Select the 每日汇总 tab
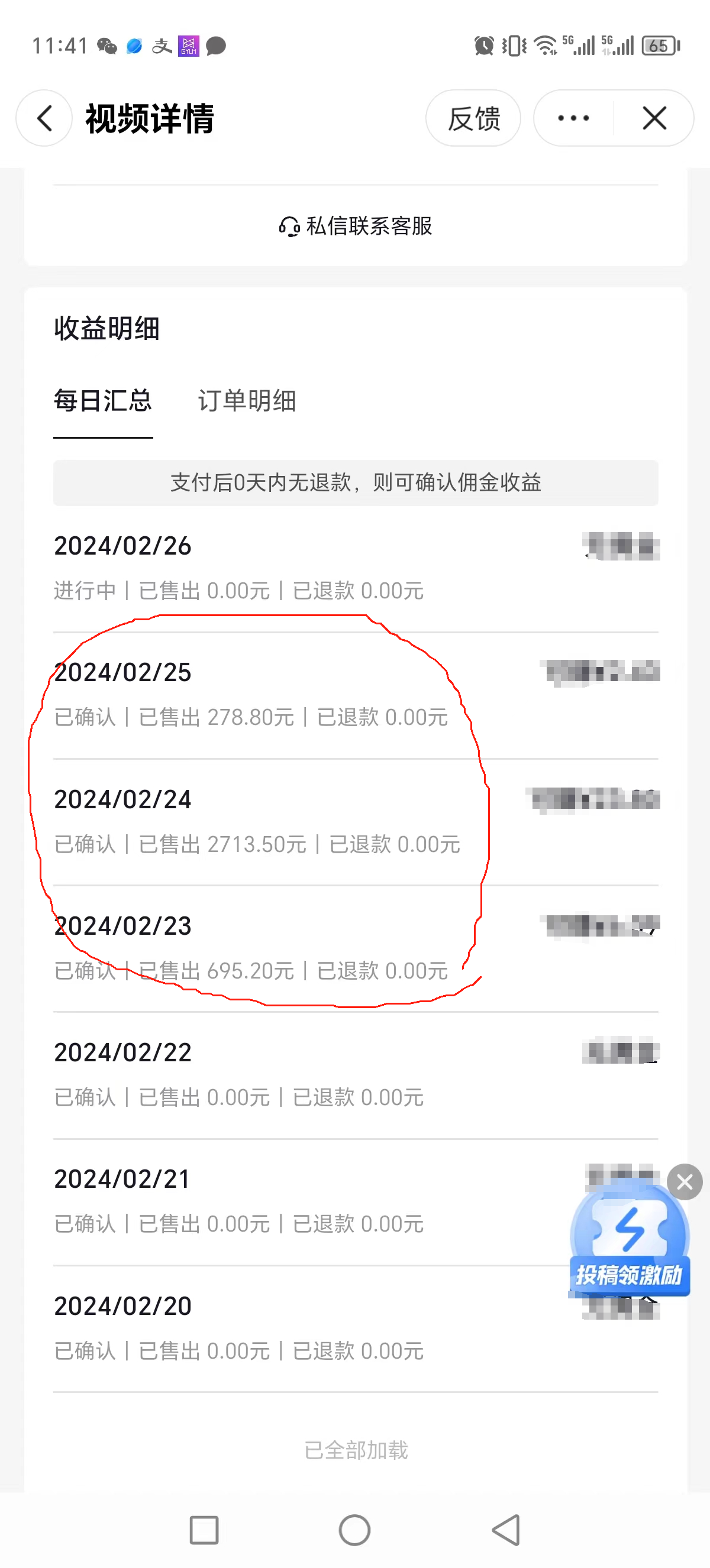This screenshot has height=1568, width=710. [103, 401]
